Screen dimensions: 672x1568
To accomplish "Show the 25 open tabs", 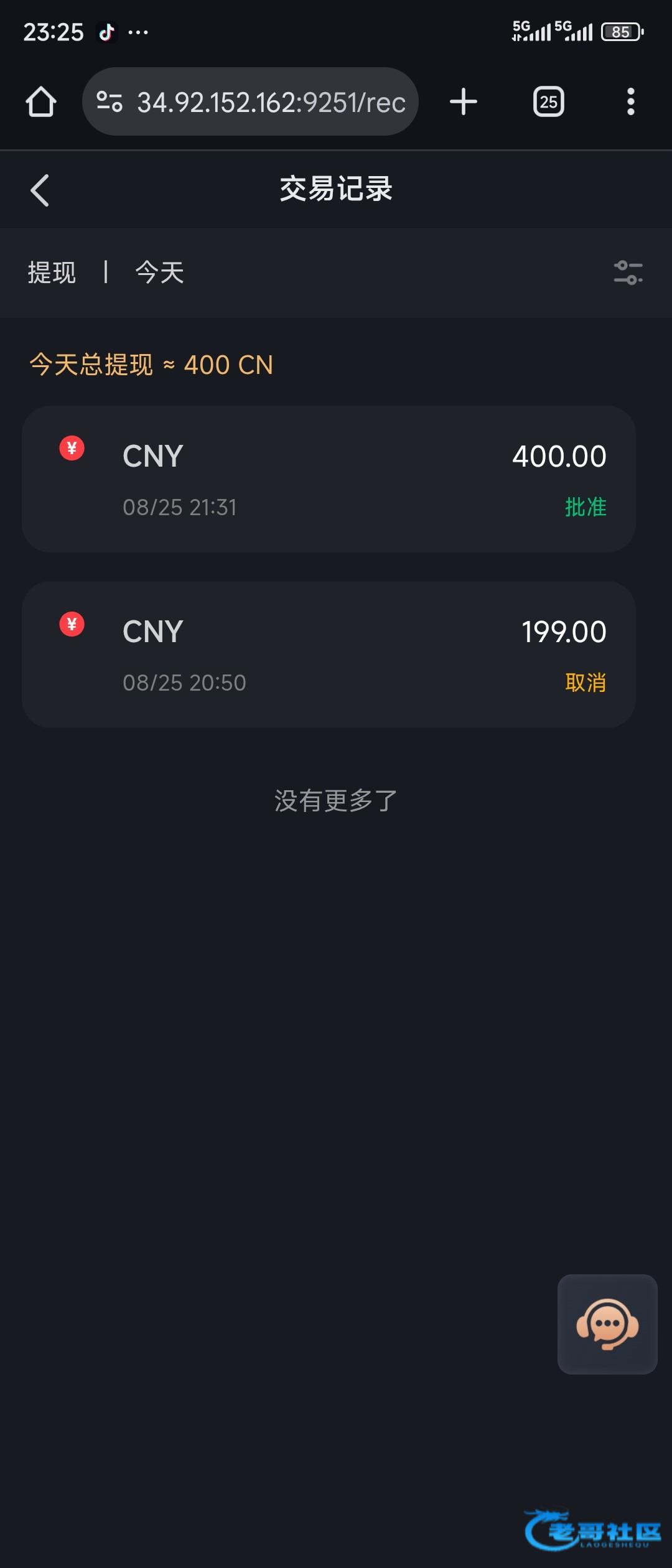I will tap(548, 101).
